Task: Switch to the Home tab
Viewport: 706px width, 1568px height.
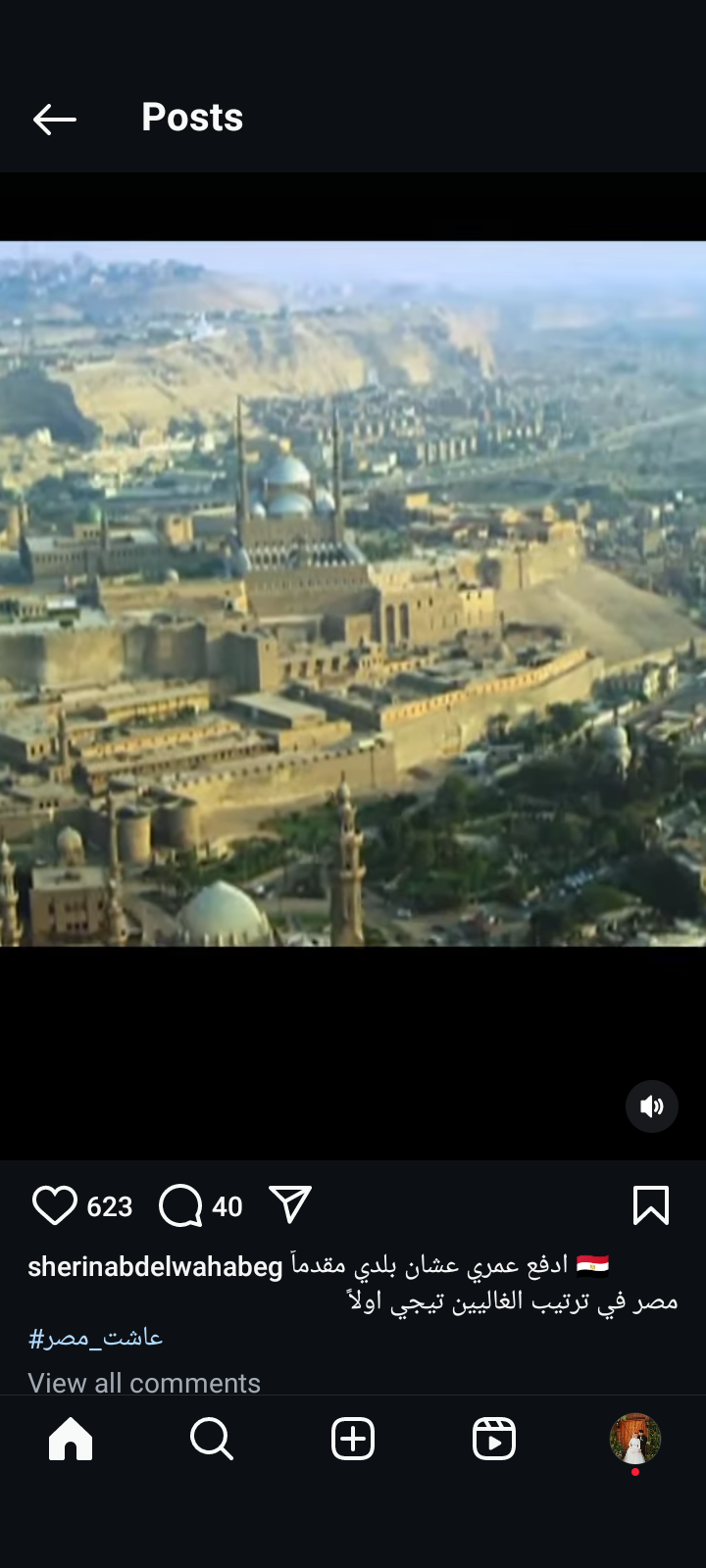Action: click(71, 1440)
